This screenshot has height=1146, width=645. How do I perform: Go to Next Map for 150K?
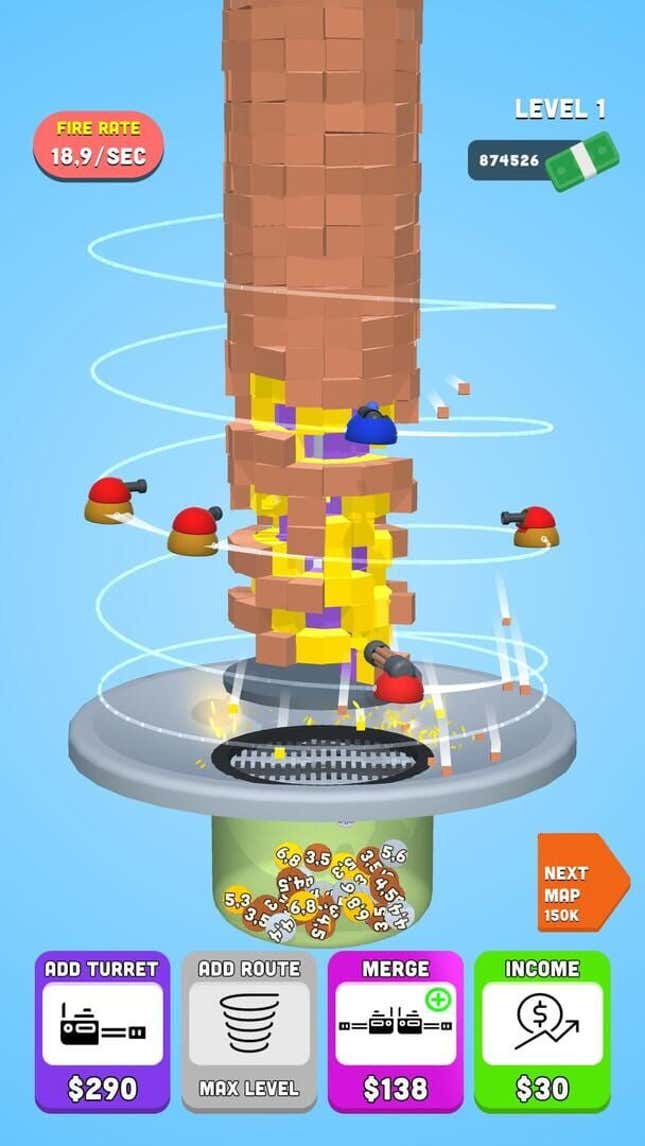coord(582,883)
